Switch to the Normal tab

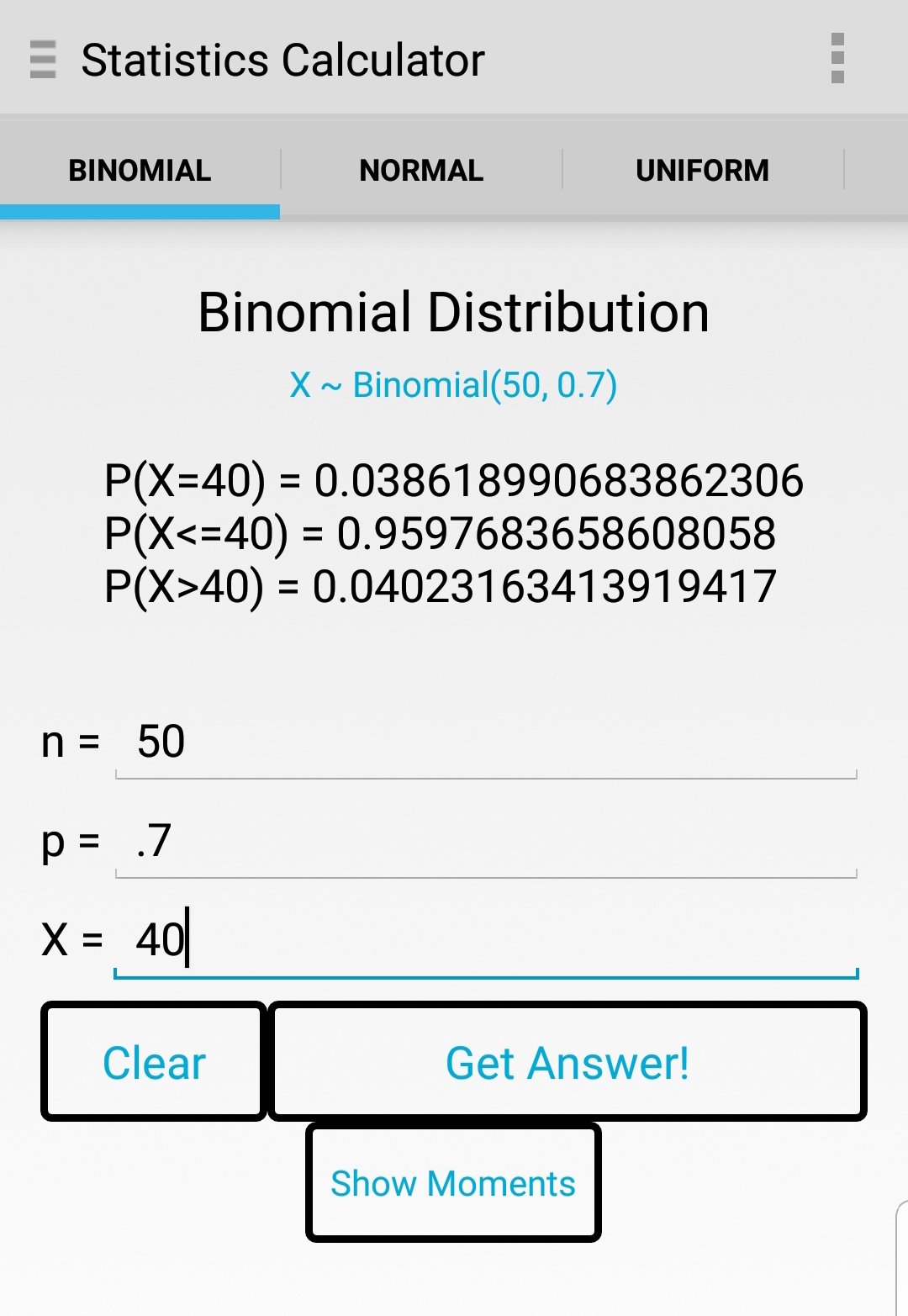point(421,170)
